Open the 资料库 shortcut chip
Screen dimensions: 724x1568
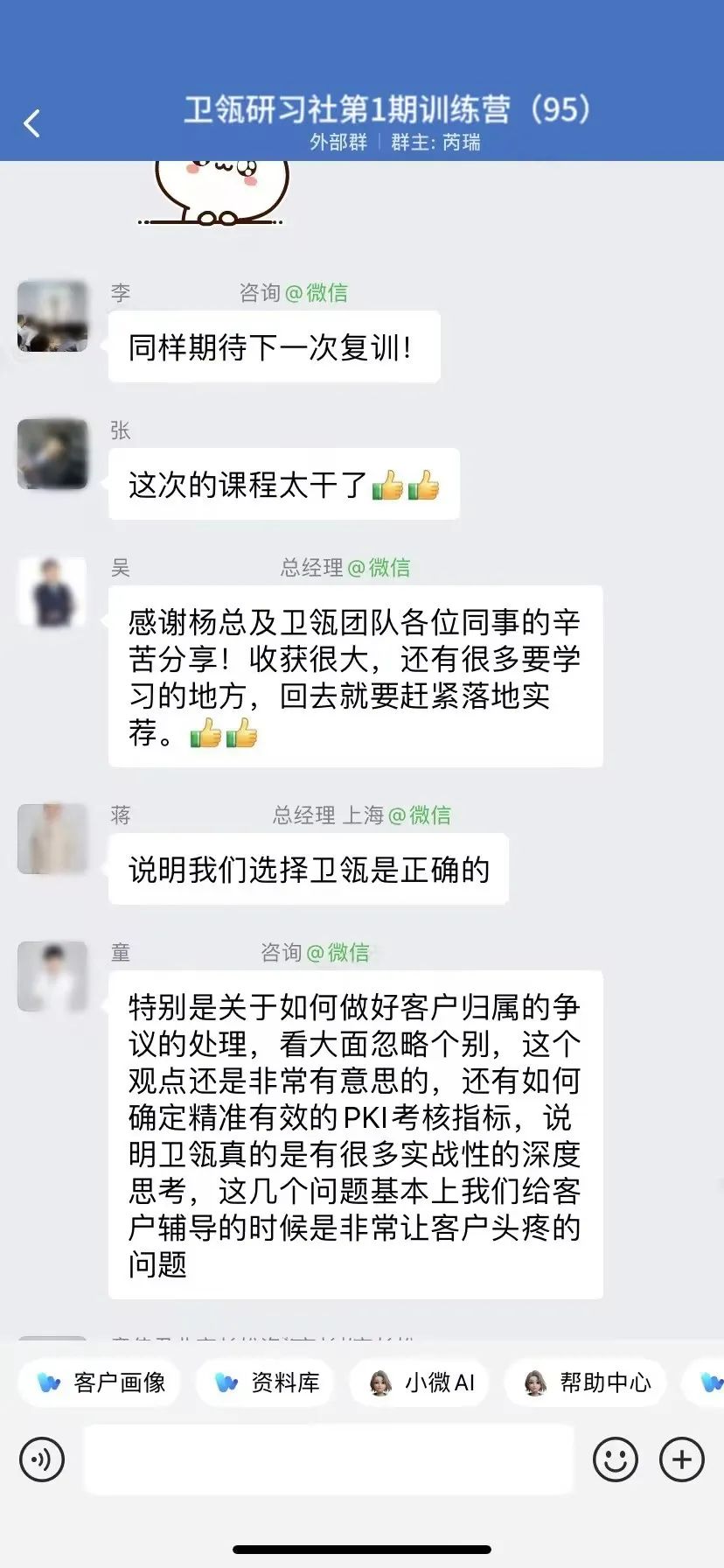266,1382
